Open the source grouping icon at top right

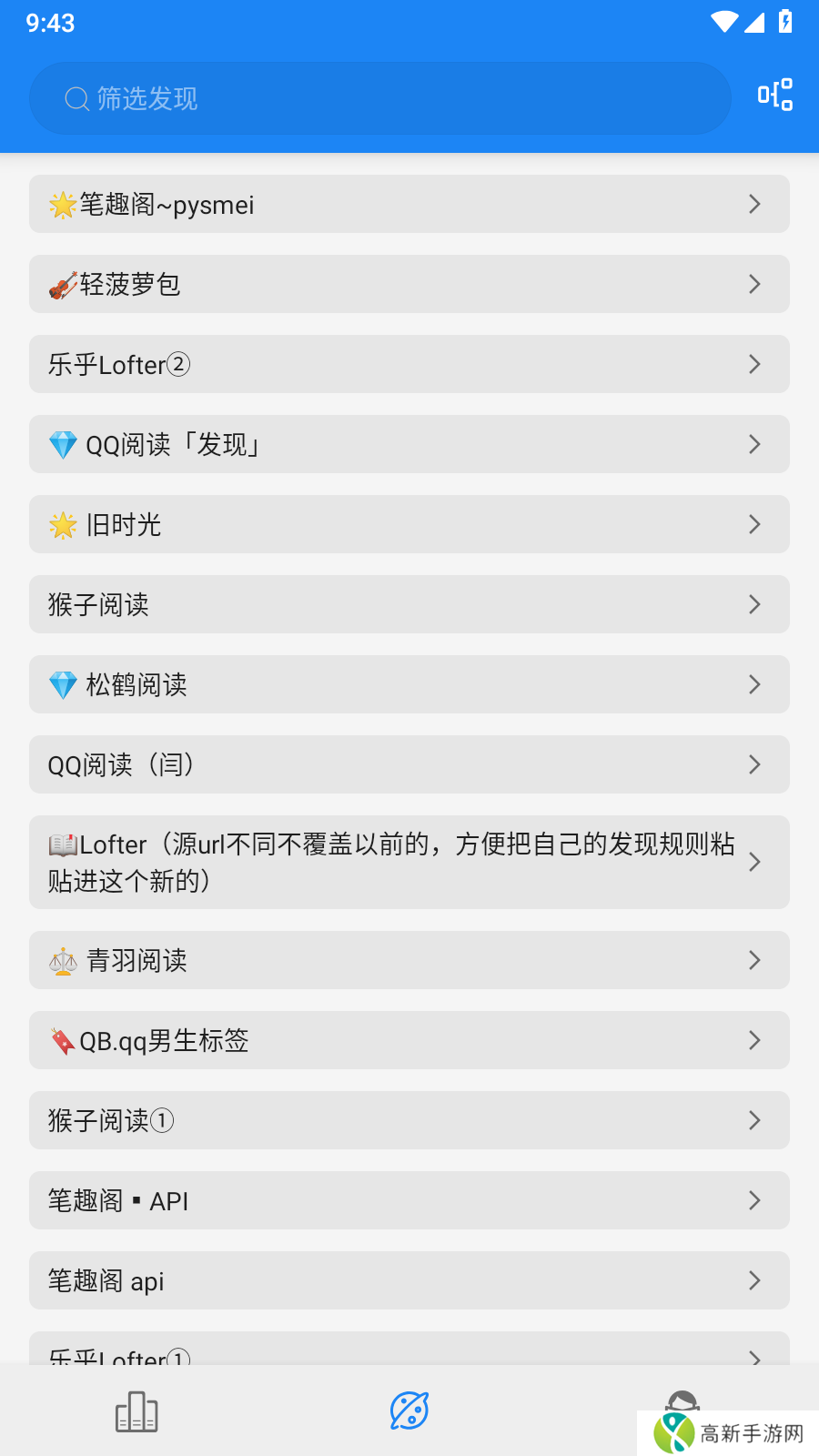773,95
